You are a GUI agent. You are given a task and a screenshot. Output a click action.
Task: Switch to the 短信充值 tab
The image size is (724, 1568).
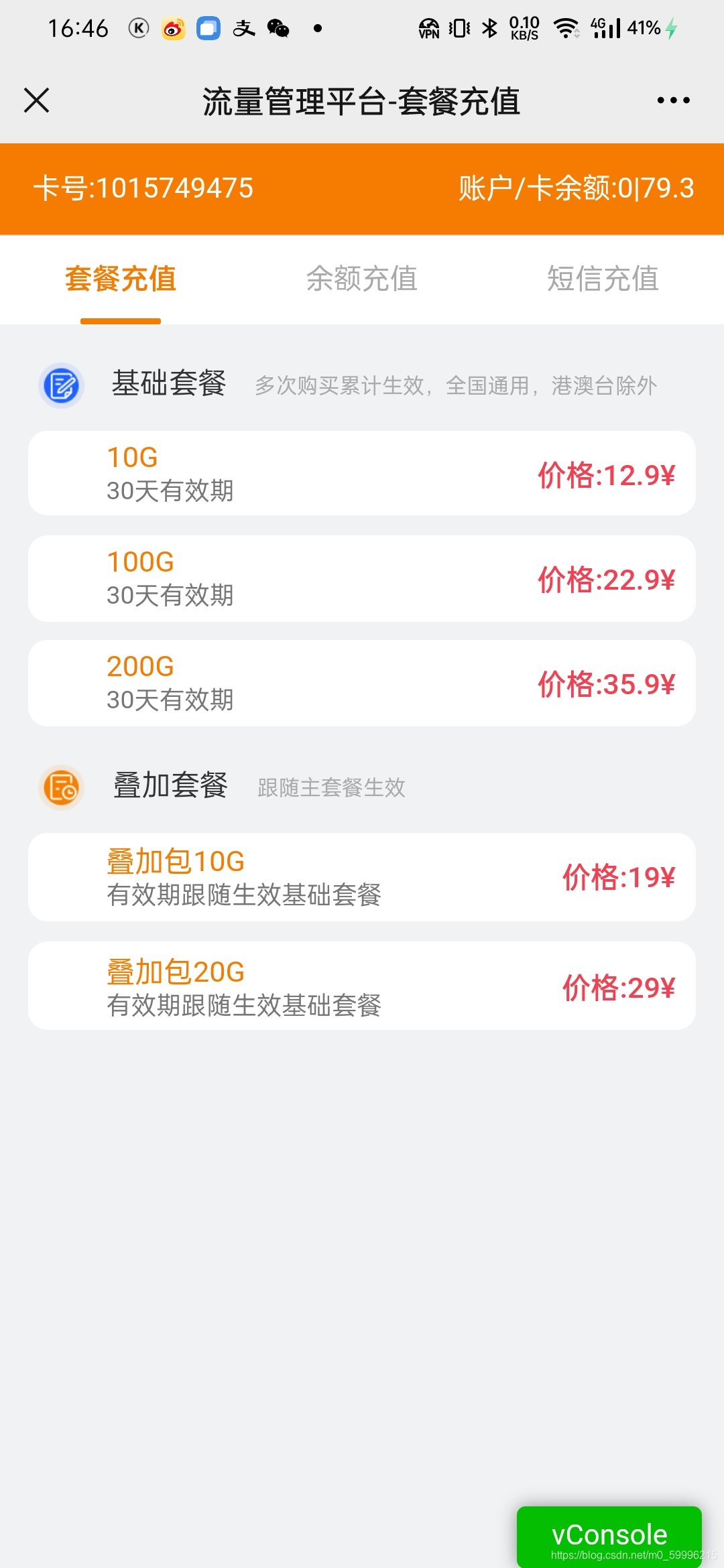pos(603,279)
